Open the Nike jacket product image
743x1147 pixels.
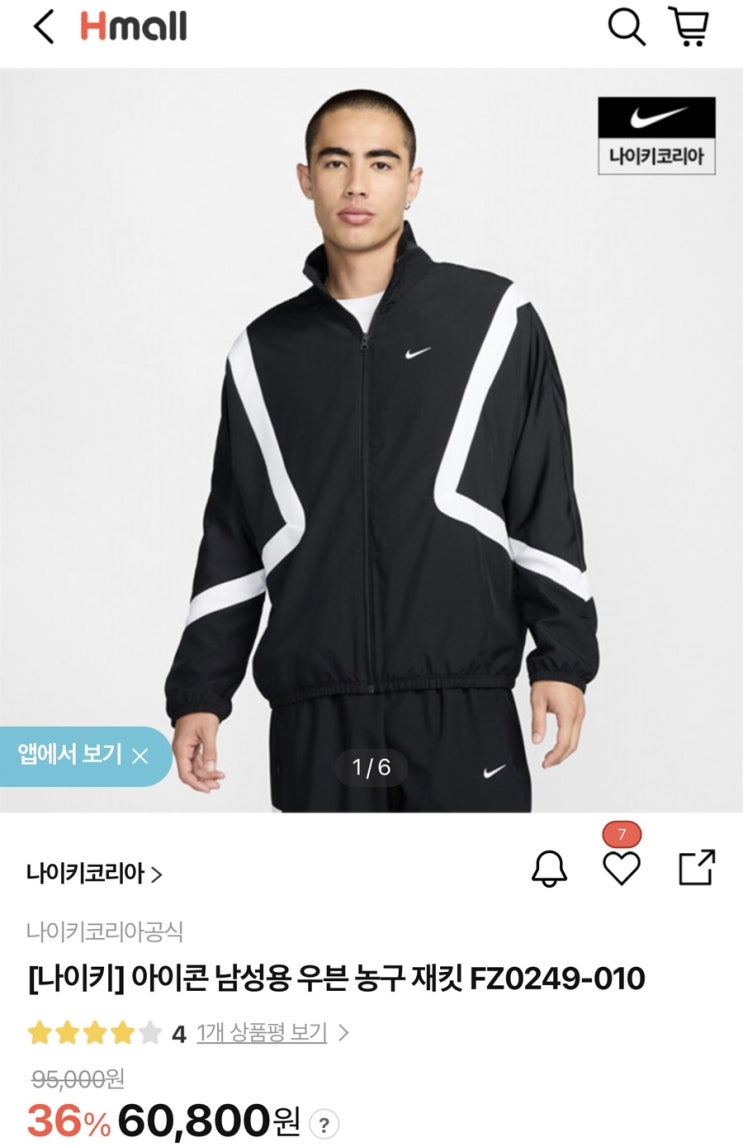[x=380, y=450]
